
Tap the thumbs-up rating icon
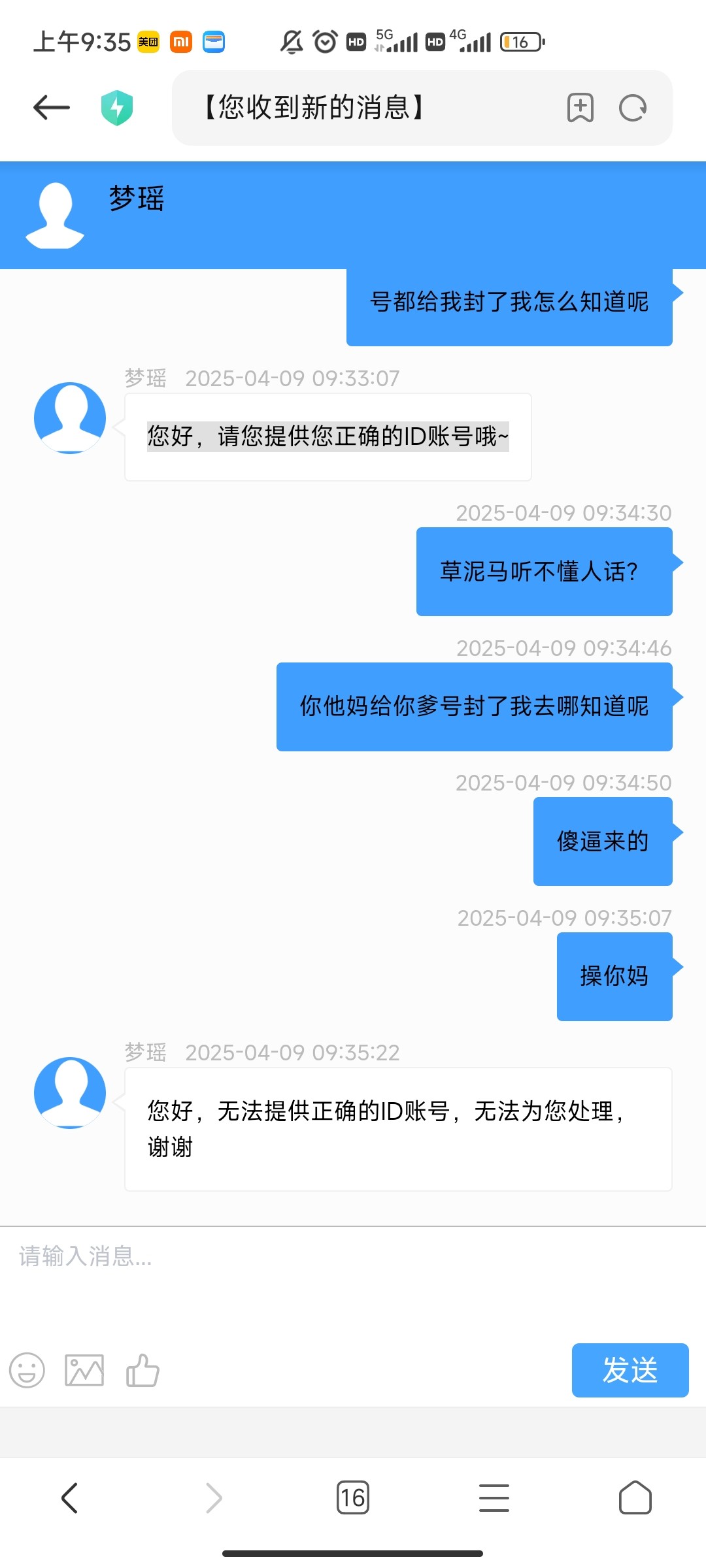(143, 1369)
